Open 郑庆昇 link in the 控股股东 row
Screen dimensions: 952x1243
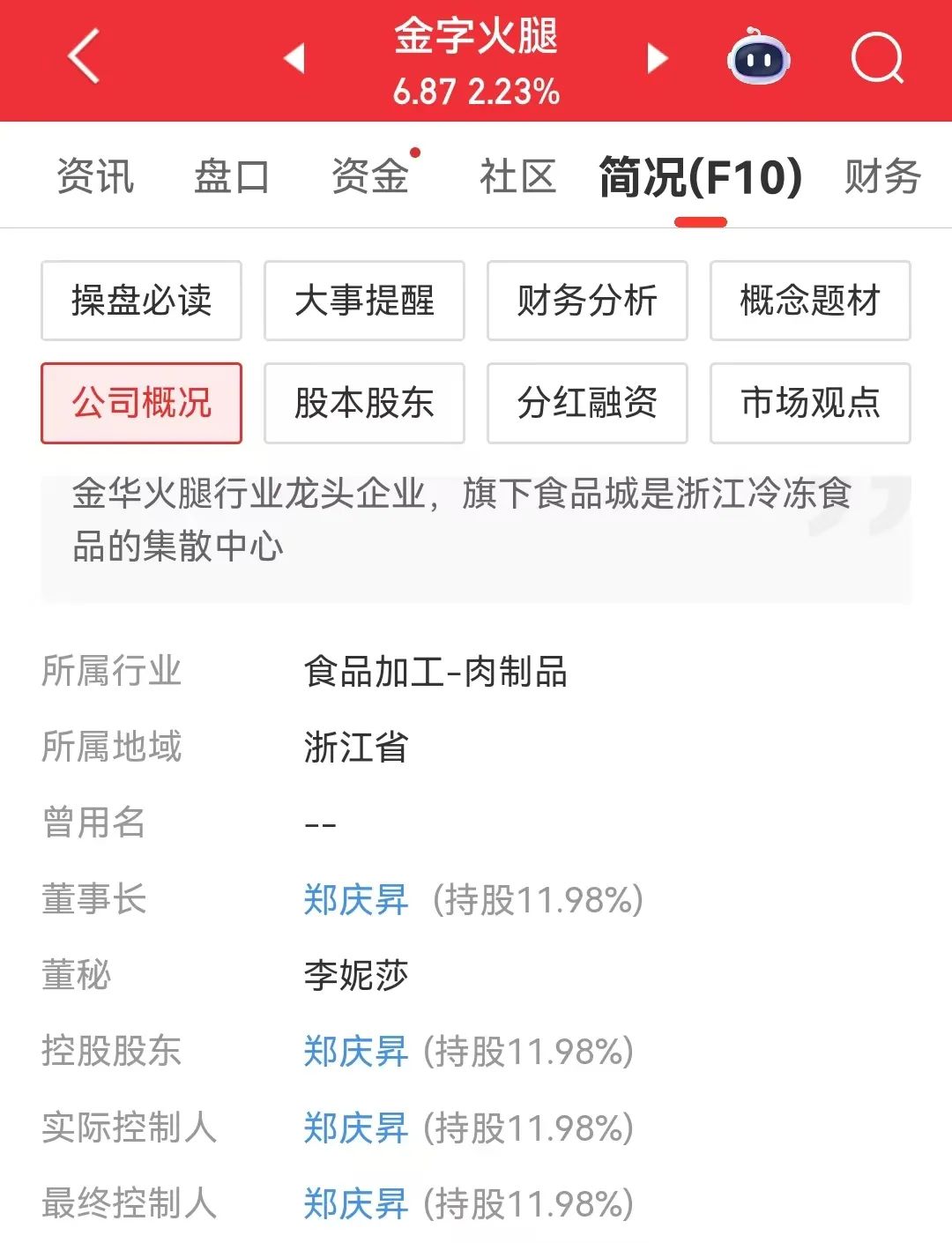(356, 1052)
